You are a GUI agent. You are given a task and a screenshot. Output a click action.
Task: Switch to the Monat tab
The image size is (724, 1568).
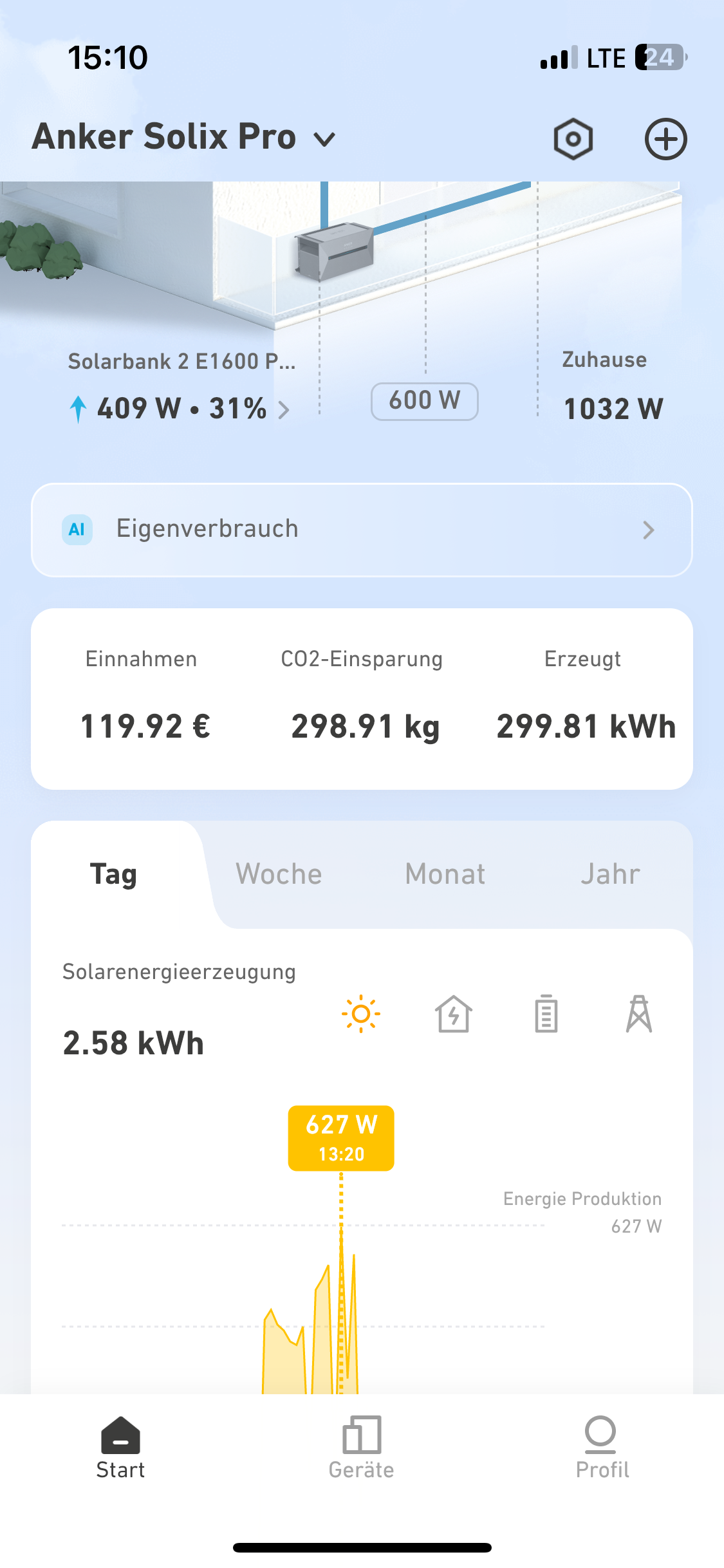point(445,874)
